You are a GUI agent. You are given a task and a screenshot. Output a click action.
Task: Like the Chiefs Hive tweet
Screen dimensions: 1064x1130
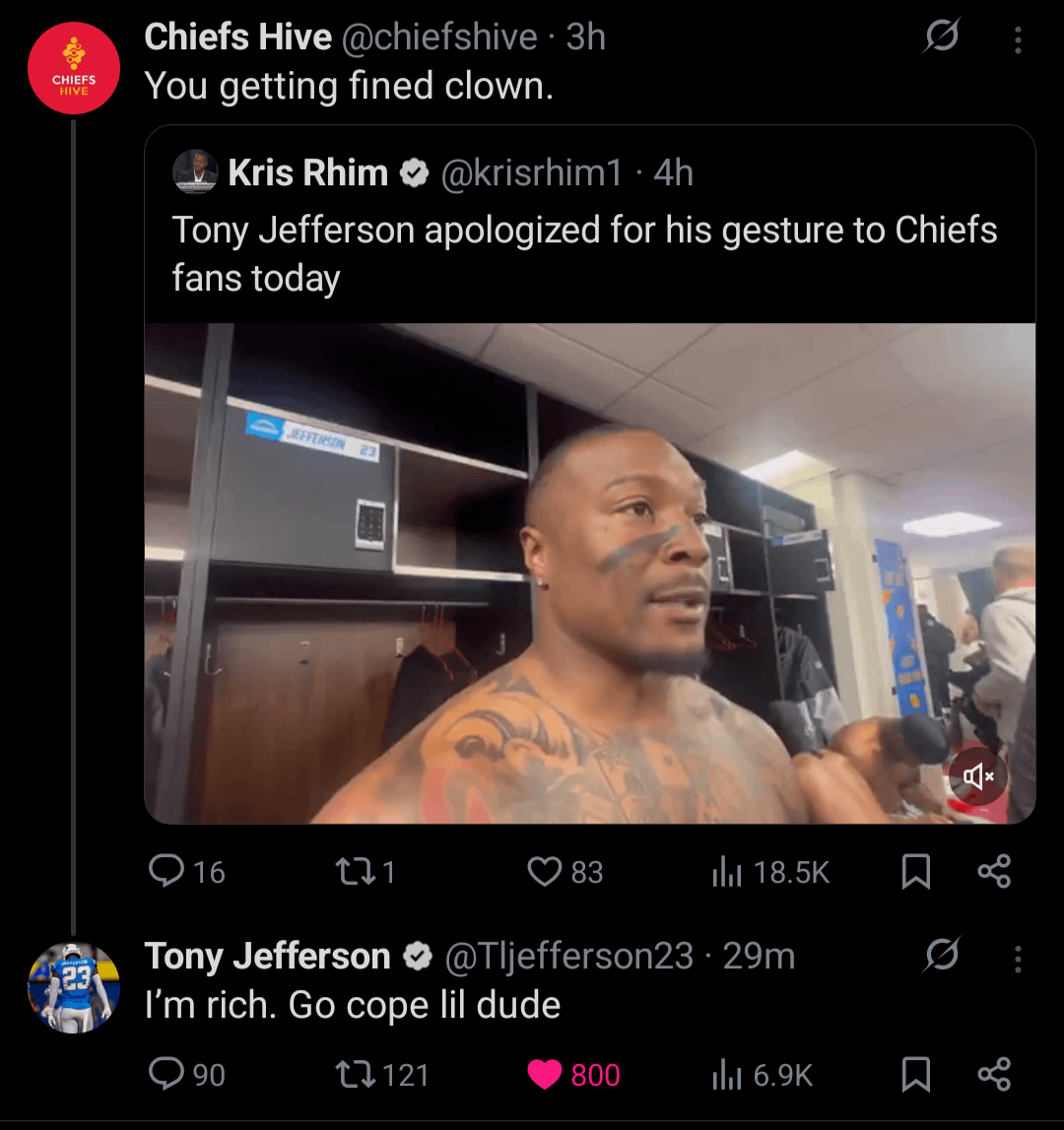[x=544, y=872]
